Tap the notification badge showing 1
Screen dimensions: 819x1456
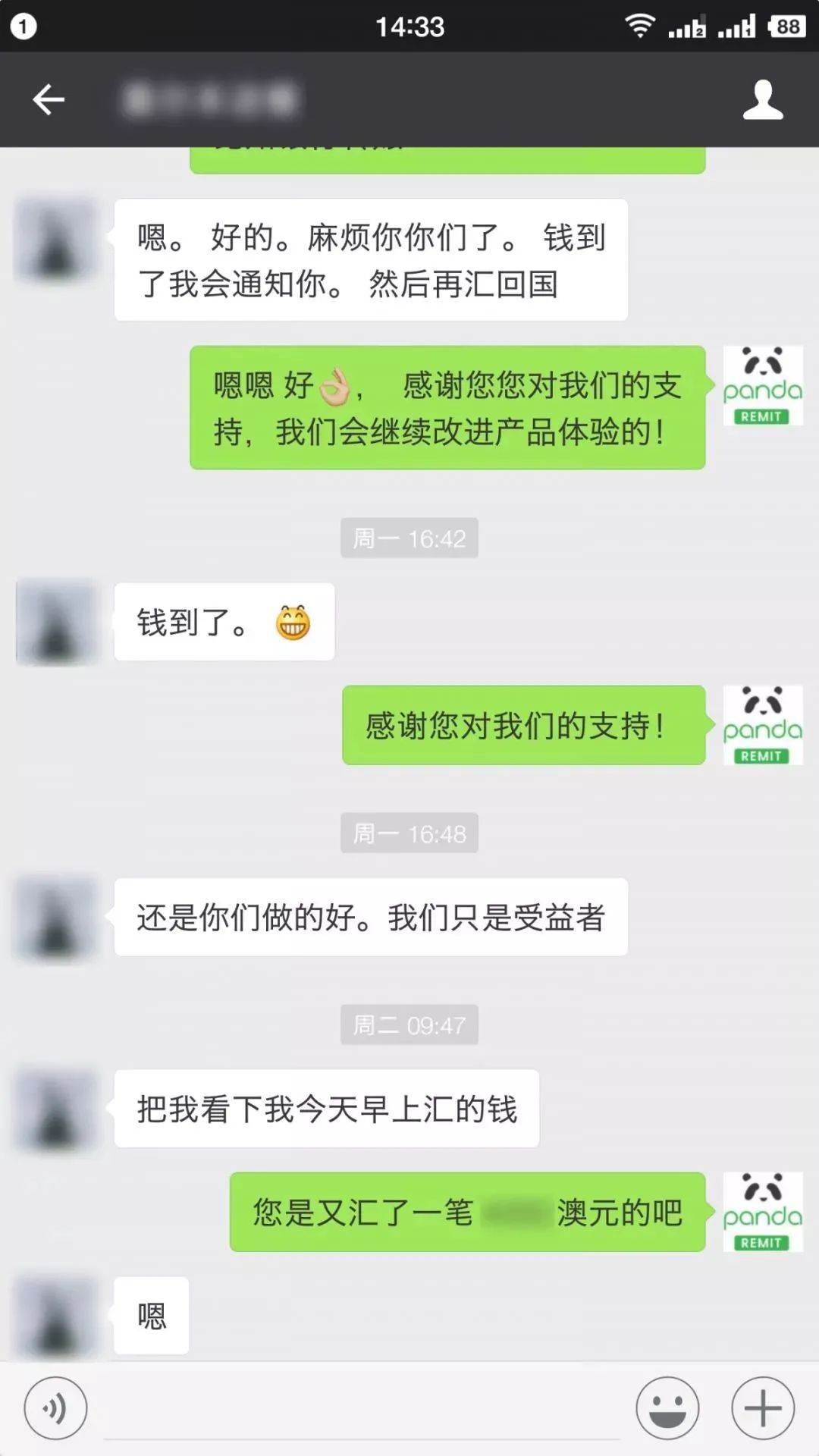click(x=23, y=24)
